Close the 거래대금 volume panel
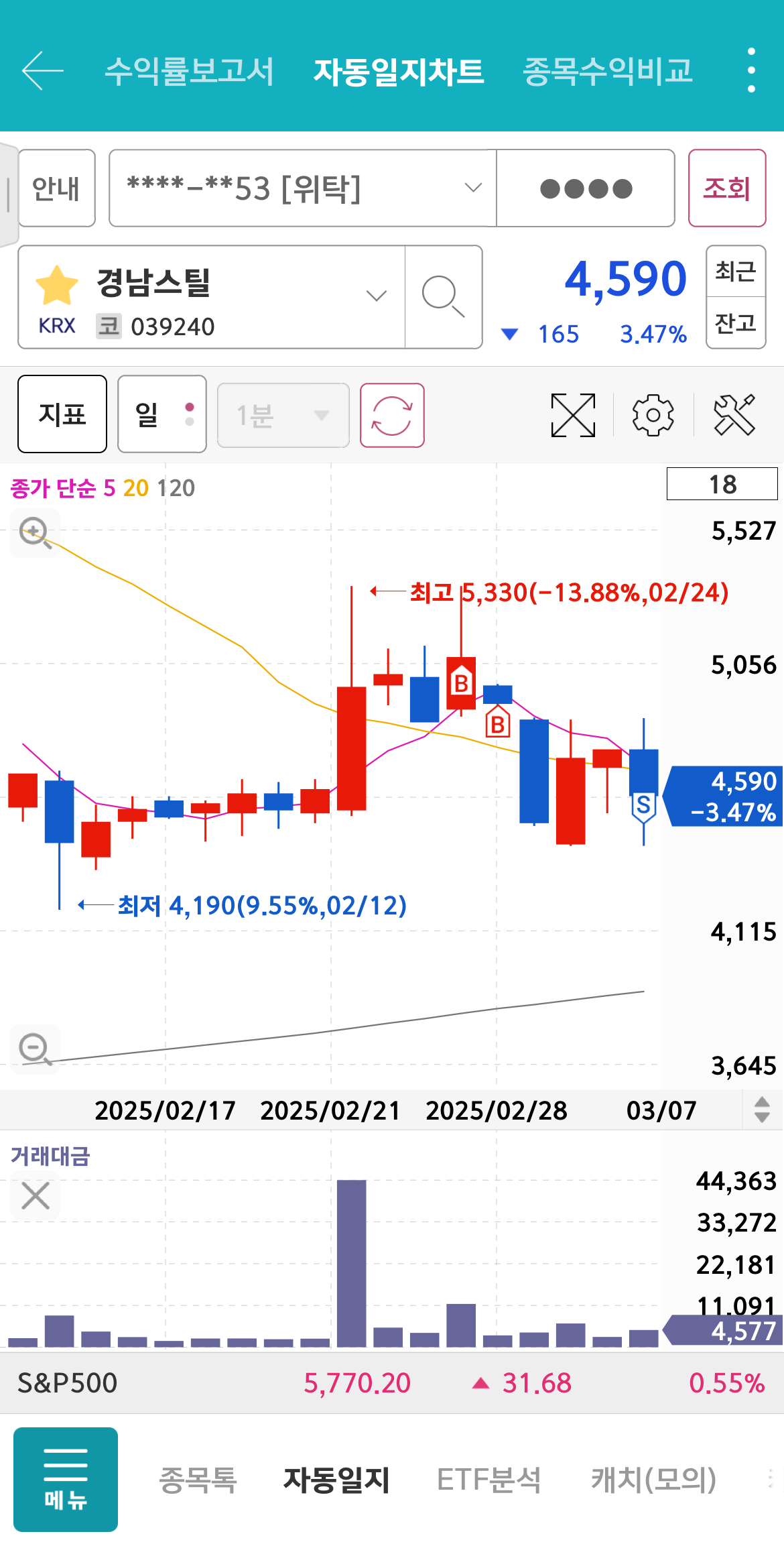Screen dimensions: 784x1544 pyautogui.click(x=36, y=1195)
